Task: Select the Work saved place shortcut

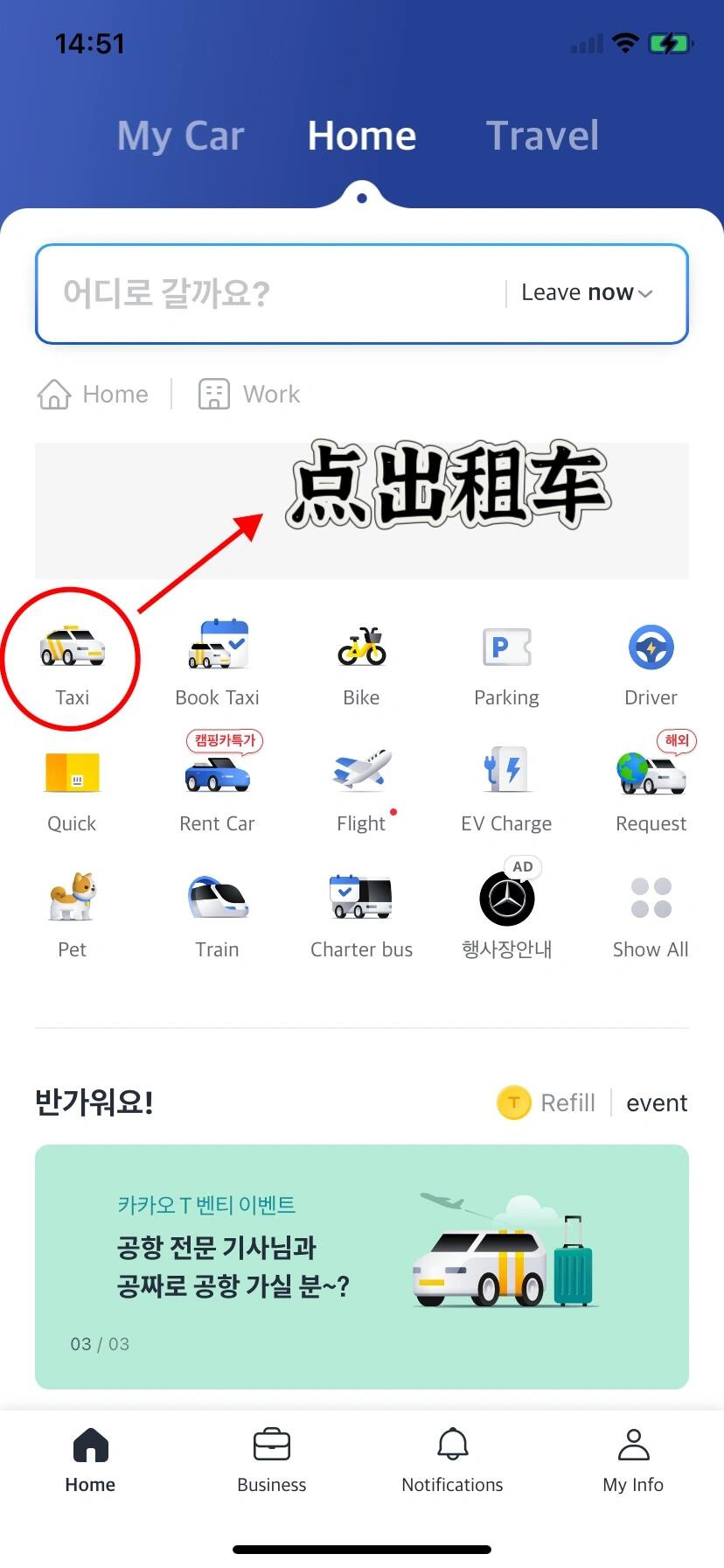Action: (250, 395)
